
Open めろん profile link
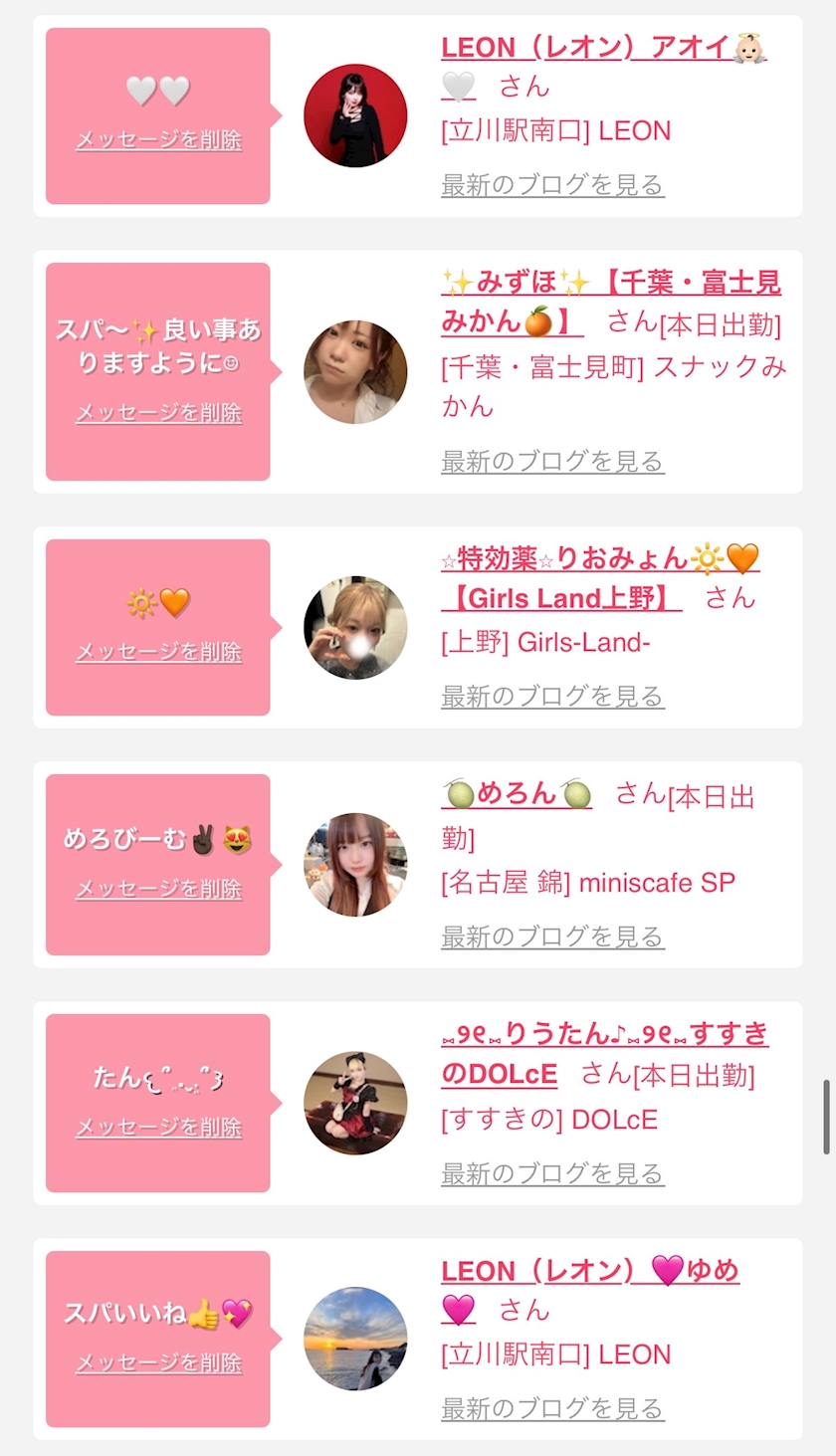[517, 794]
